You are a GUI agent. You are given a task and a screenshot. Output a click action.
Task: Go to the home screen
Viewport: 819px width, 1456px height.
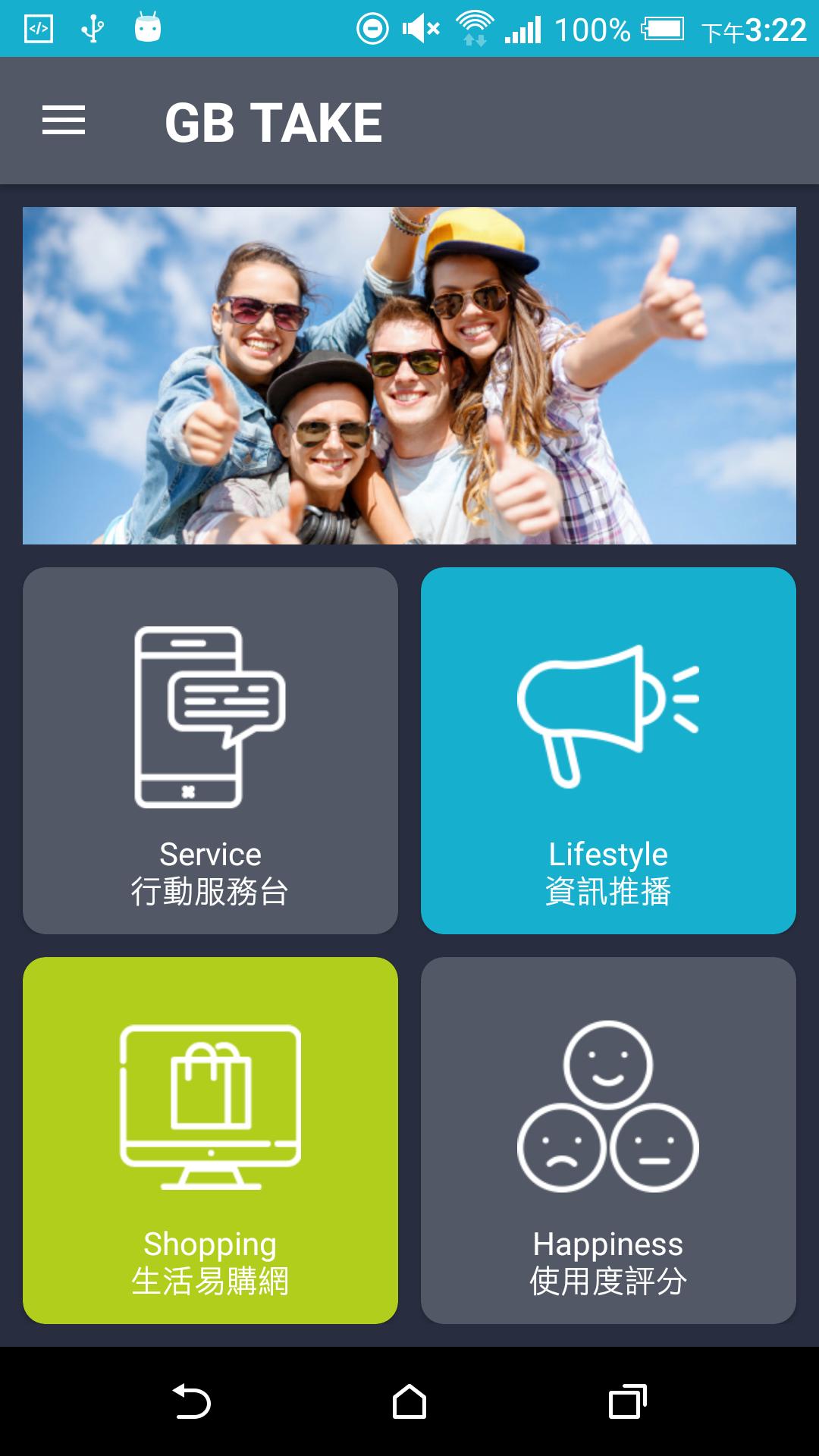[409, 1401]
